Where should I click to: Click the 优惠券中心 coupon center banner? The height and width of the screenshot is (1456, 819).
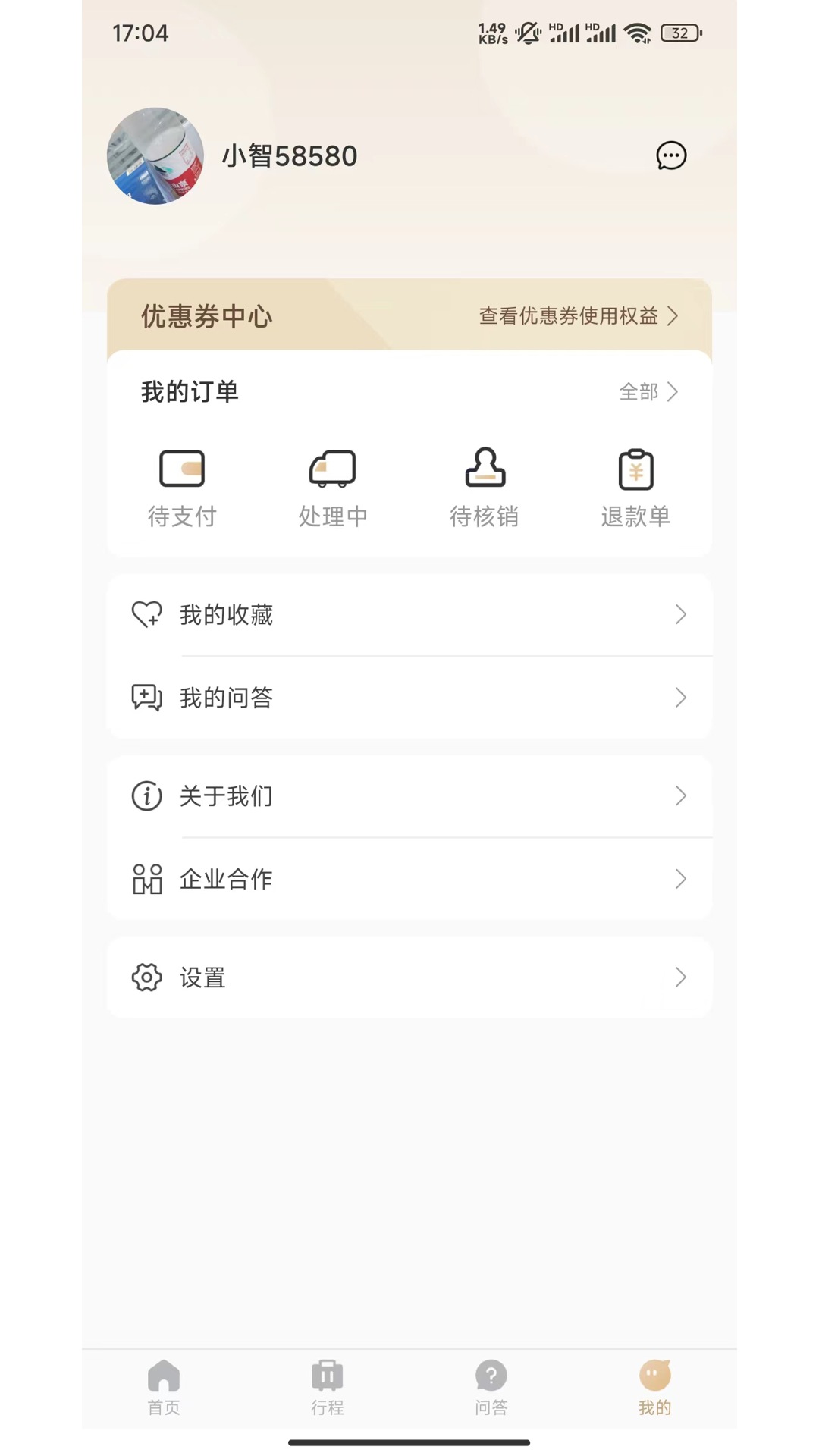[207, 316]
